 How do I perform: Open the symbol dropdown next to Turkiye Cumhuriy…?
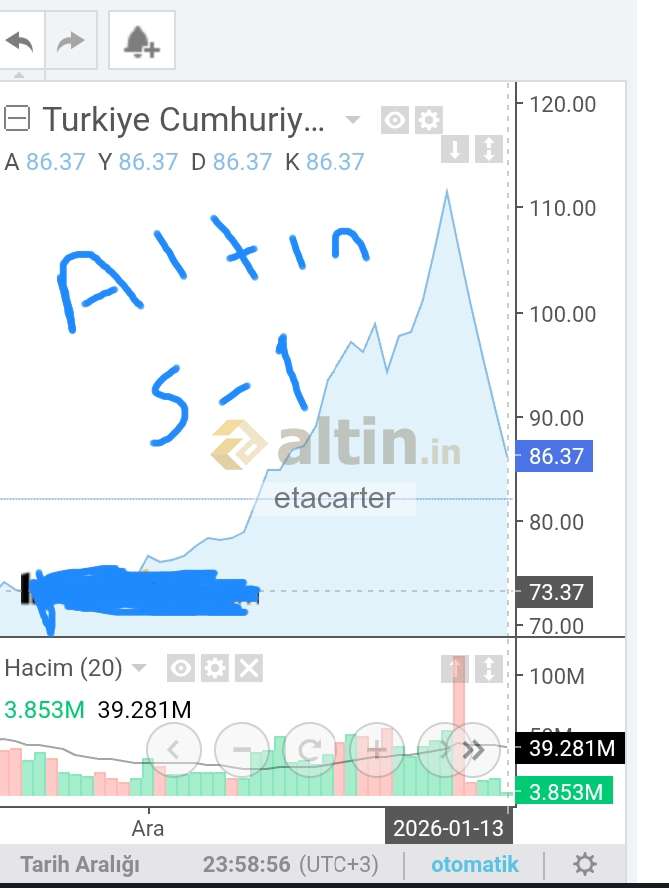[352, 120]
